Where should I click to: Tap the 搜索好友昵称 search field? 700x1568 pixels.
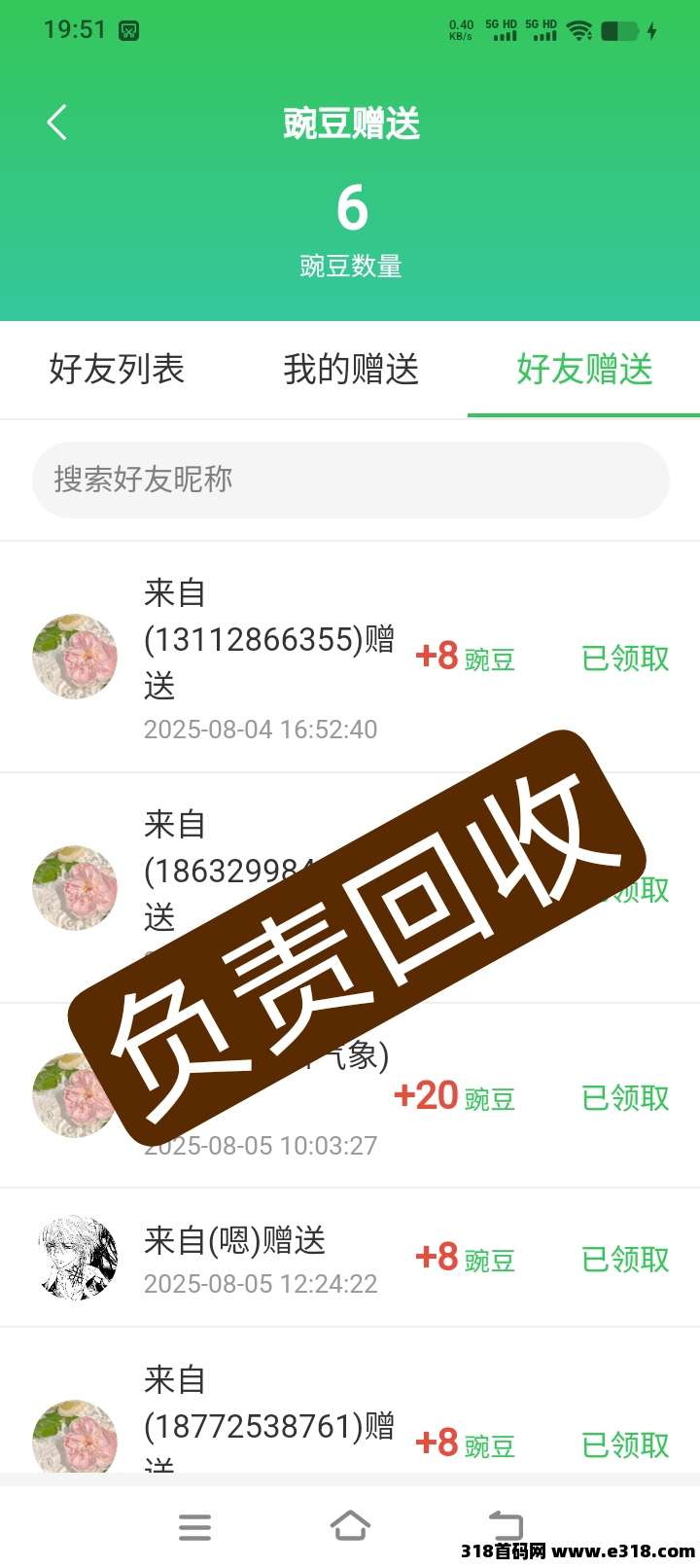point(350,480)
